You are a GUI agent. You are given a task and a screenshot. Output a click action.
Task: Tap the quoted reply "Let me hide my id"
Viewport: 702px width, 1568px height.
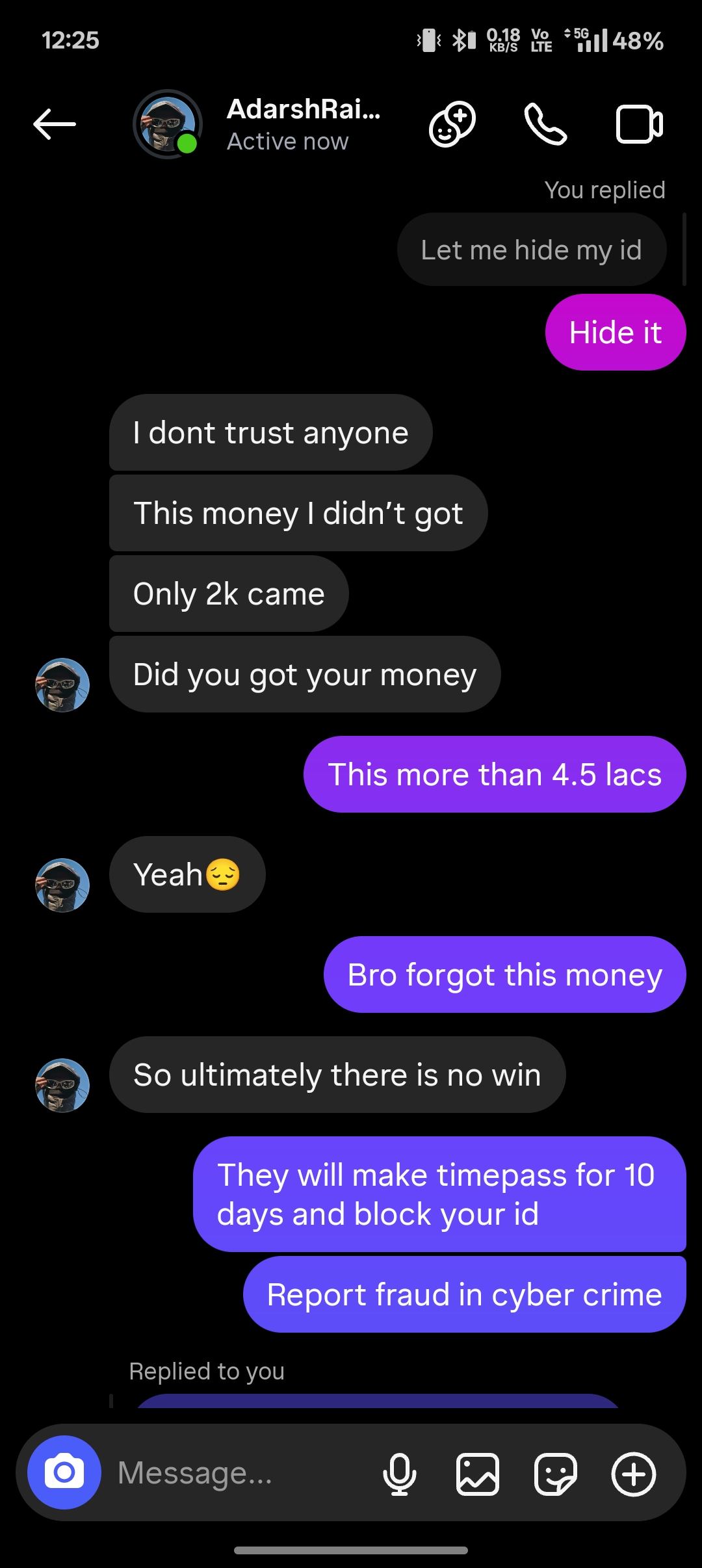(531, 250)
